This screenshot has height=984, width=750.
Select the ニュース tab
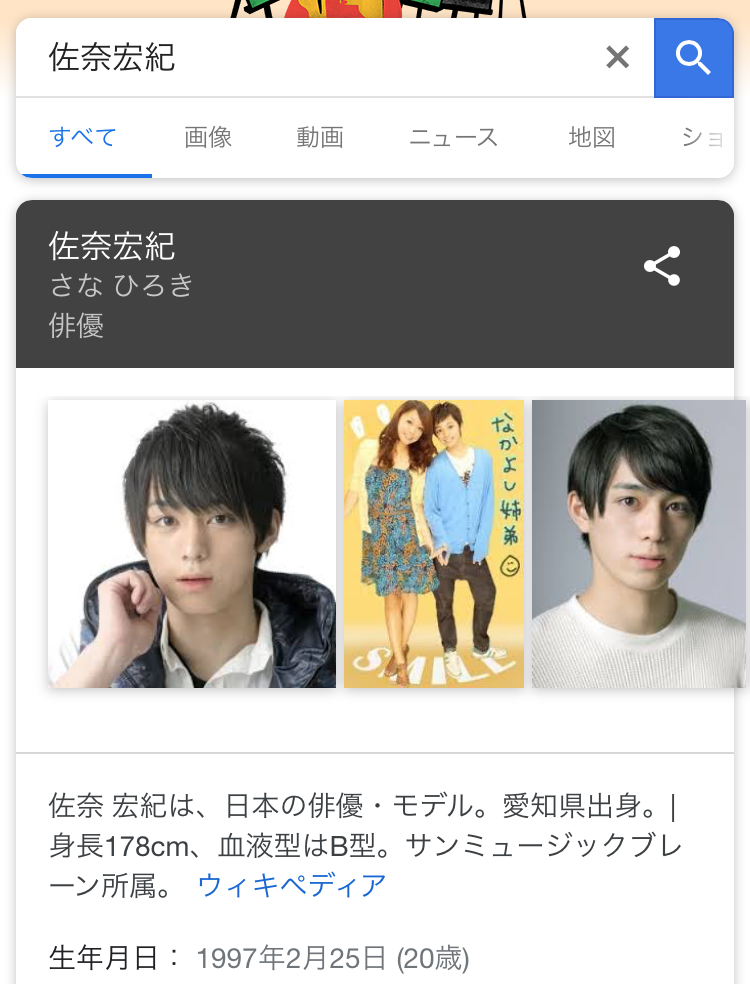tap(453, 137)
